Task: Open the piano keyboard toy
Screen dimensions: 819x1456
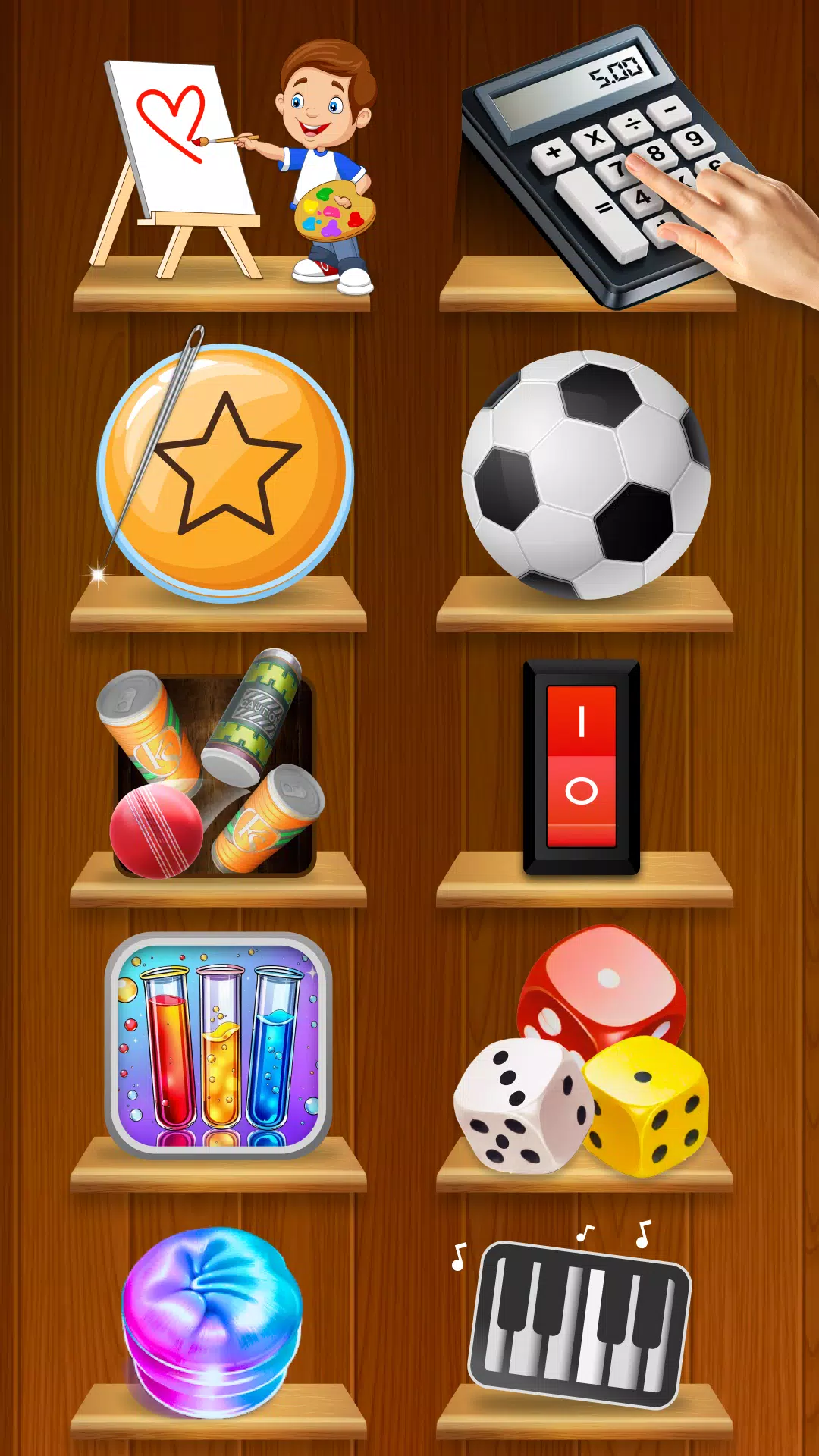Action: click(580, 1323)
